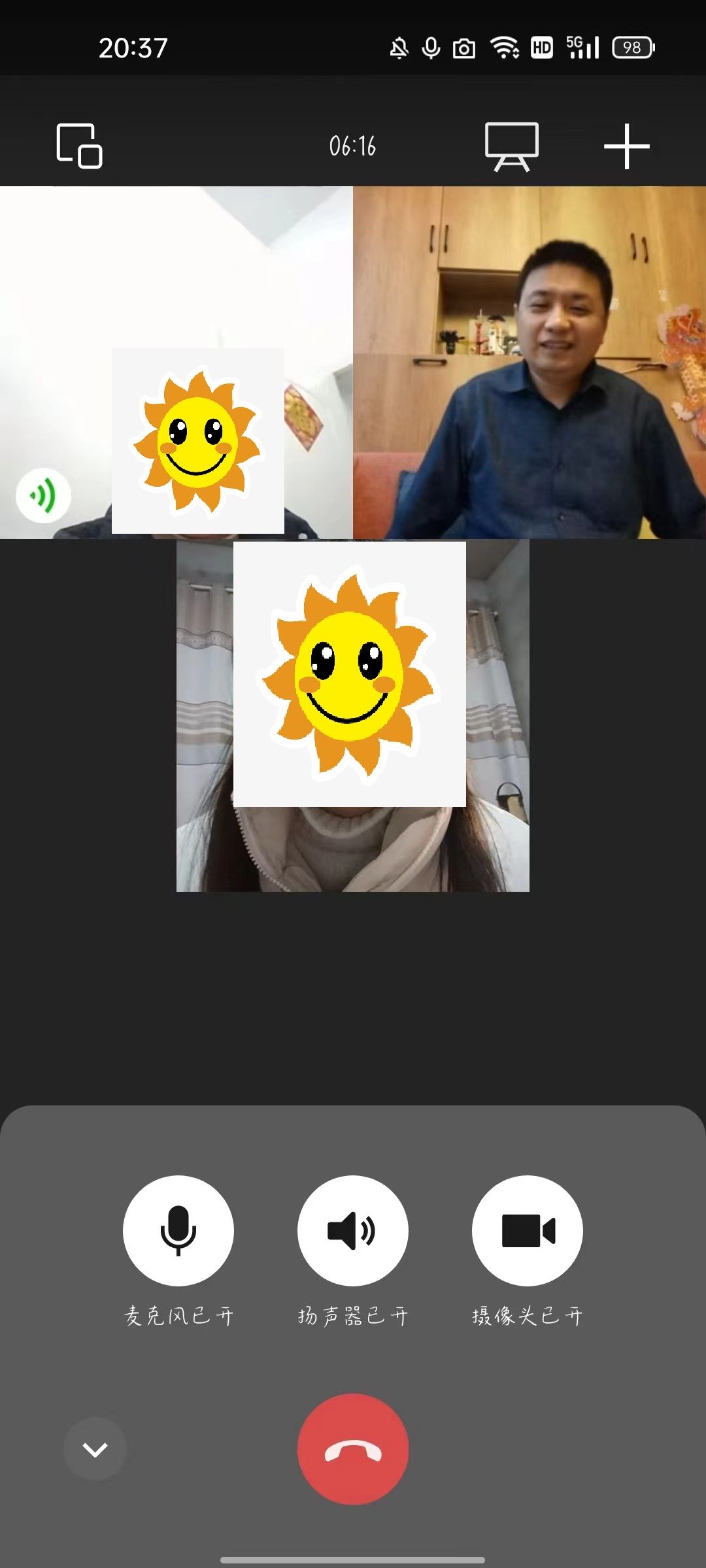Minimize the call to a floating window
The width and height of the screenshot is (706, 1568).
(x=79, y=146)
